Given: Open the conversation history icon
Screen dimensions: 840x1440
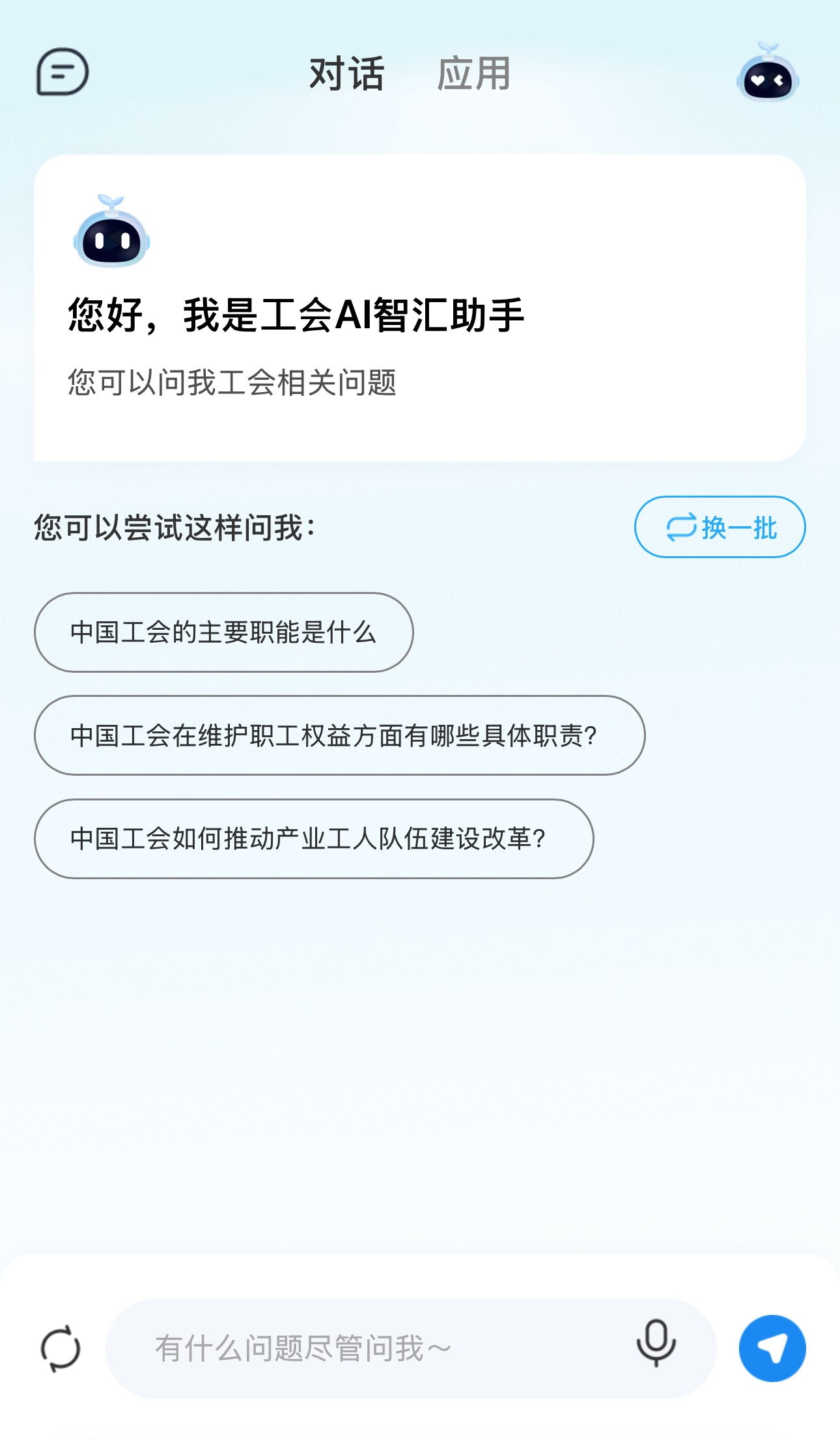Looking at the screenshot, I should (62, 72).
